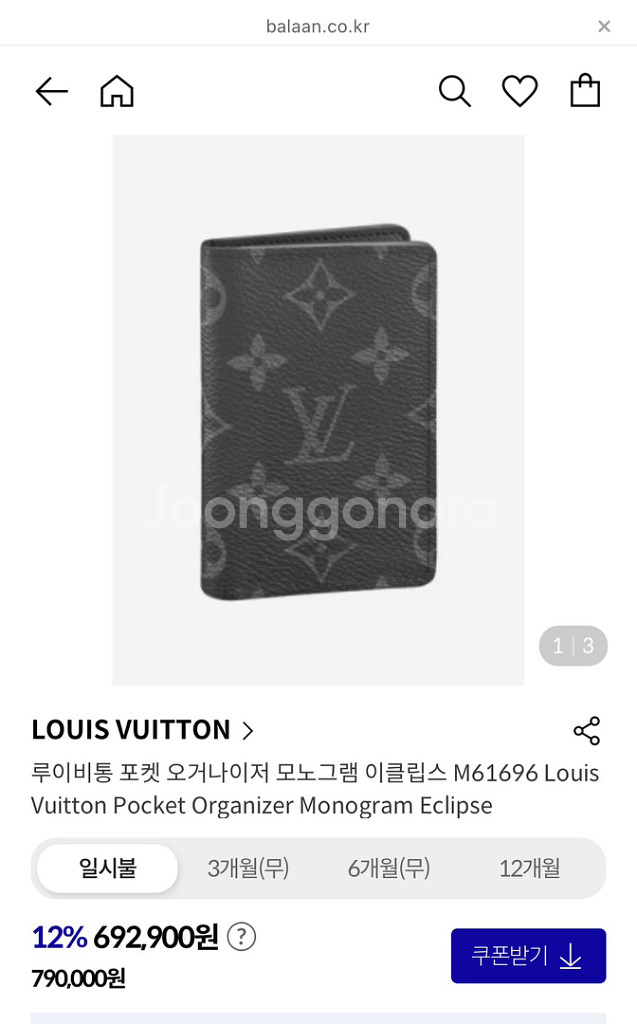Select the 6개월(무) installment option
Image resolution: width=637 pixels, height=1024 pixels.
389,868
